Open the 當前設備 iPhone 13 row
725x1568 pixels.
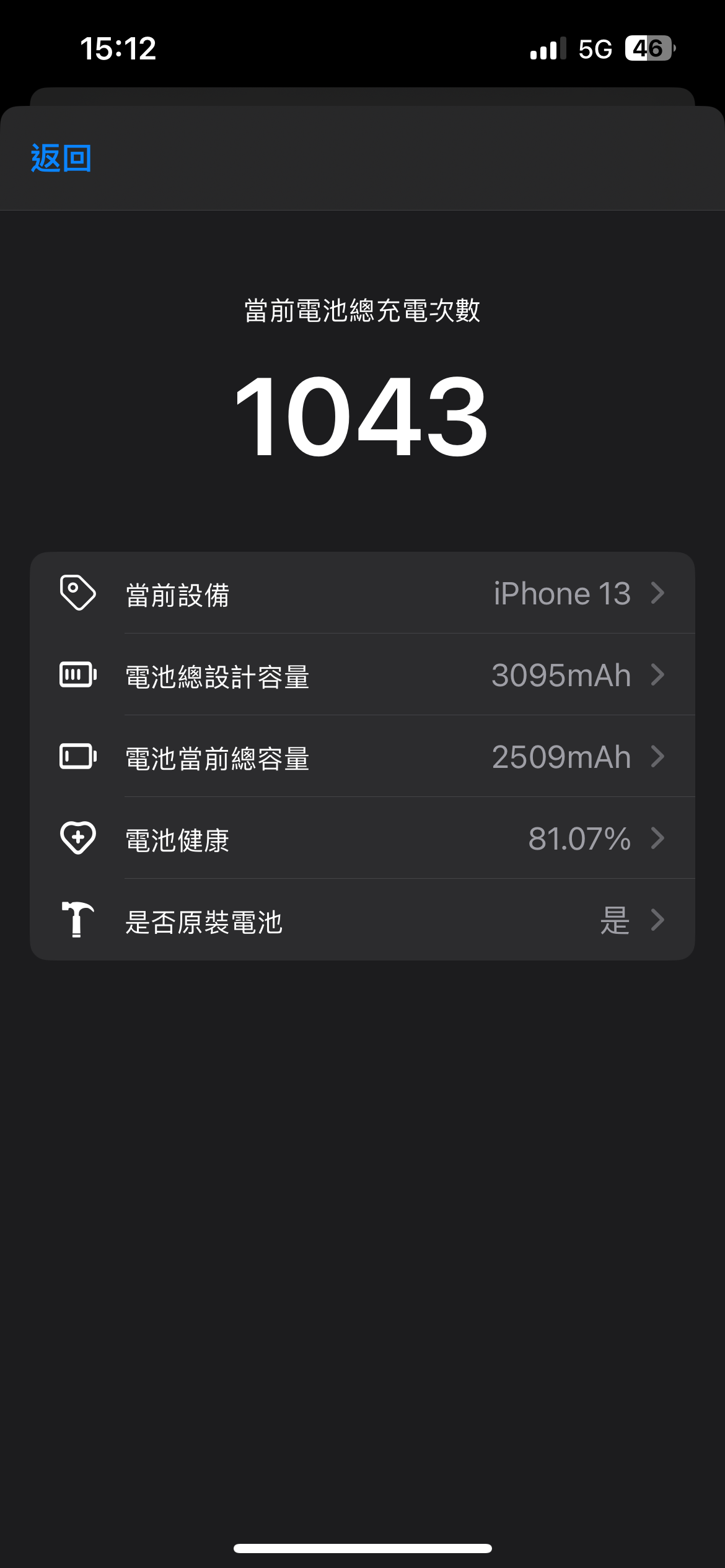362,593
